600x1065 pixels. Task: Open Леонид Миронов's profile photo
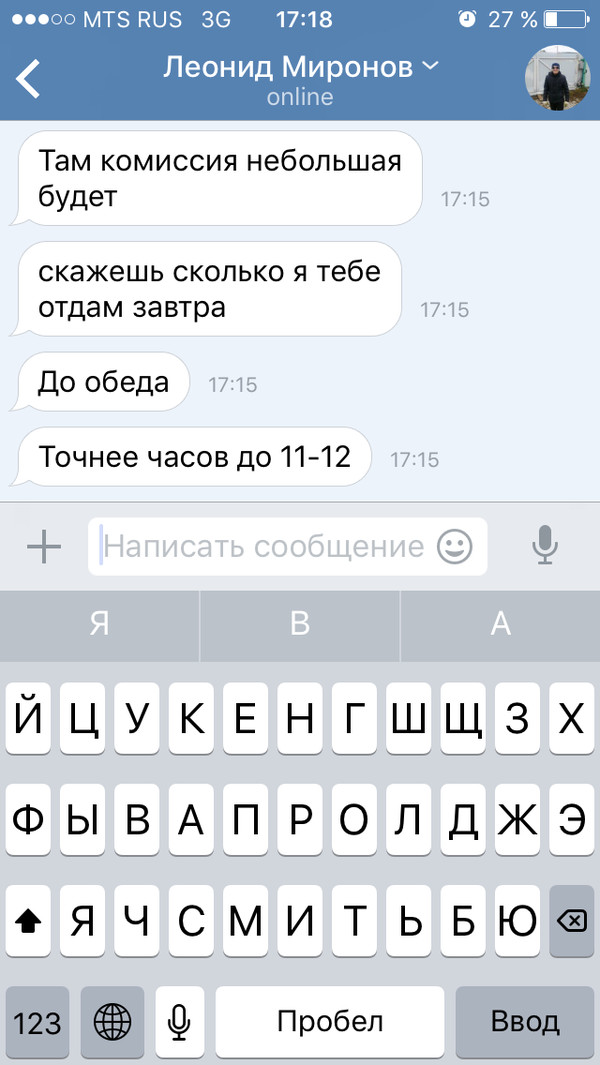click(x=558, y=79)
